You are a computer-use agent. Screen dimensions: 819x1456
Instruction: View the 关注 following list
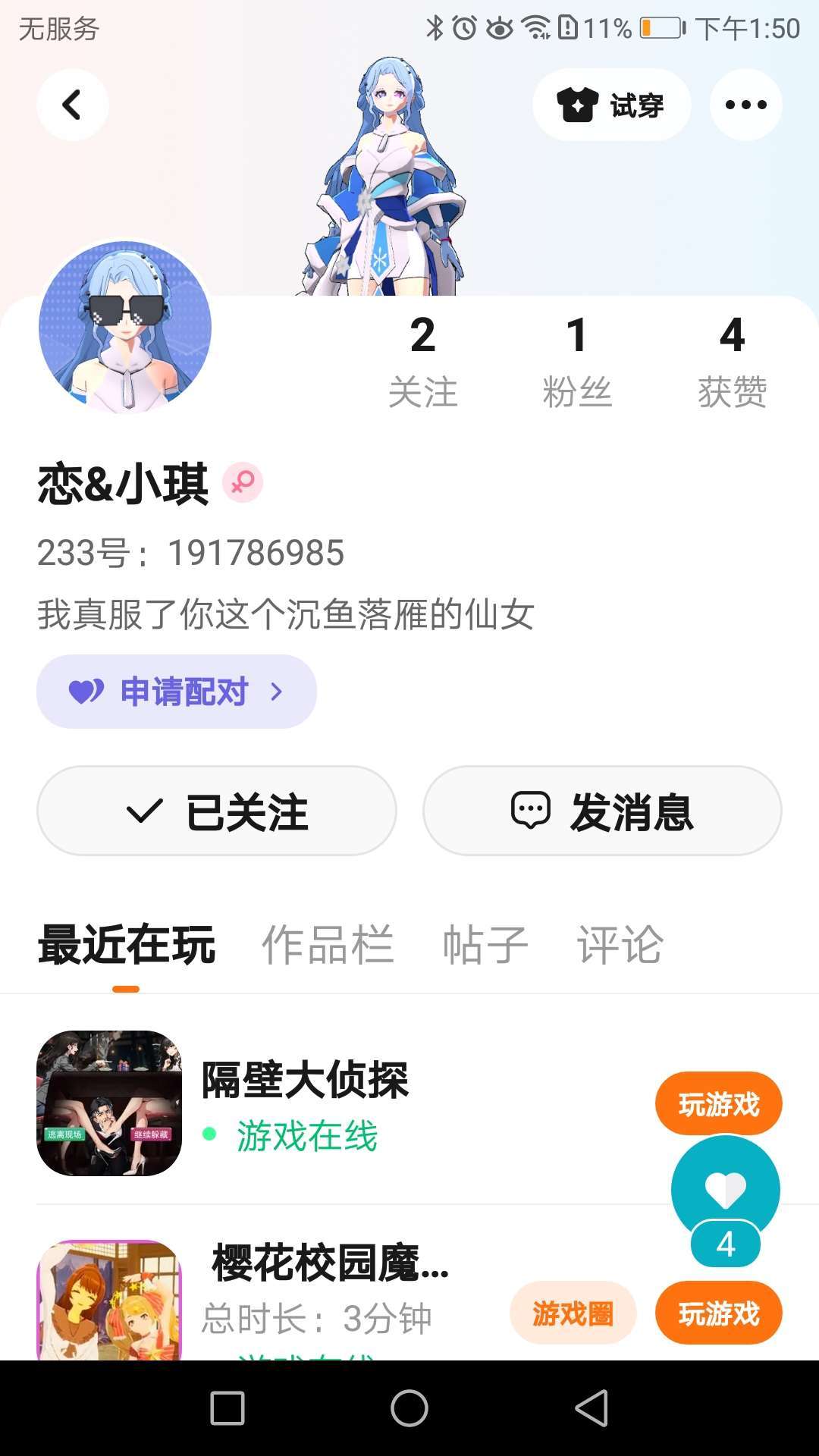422,362
